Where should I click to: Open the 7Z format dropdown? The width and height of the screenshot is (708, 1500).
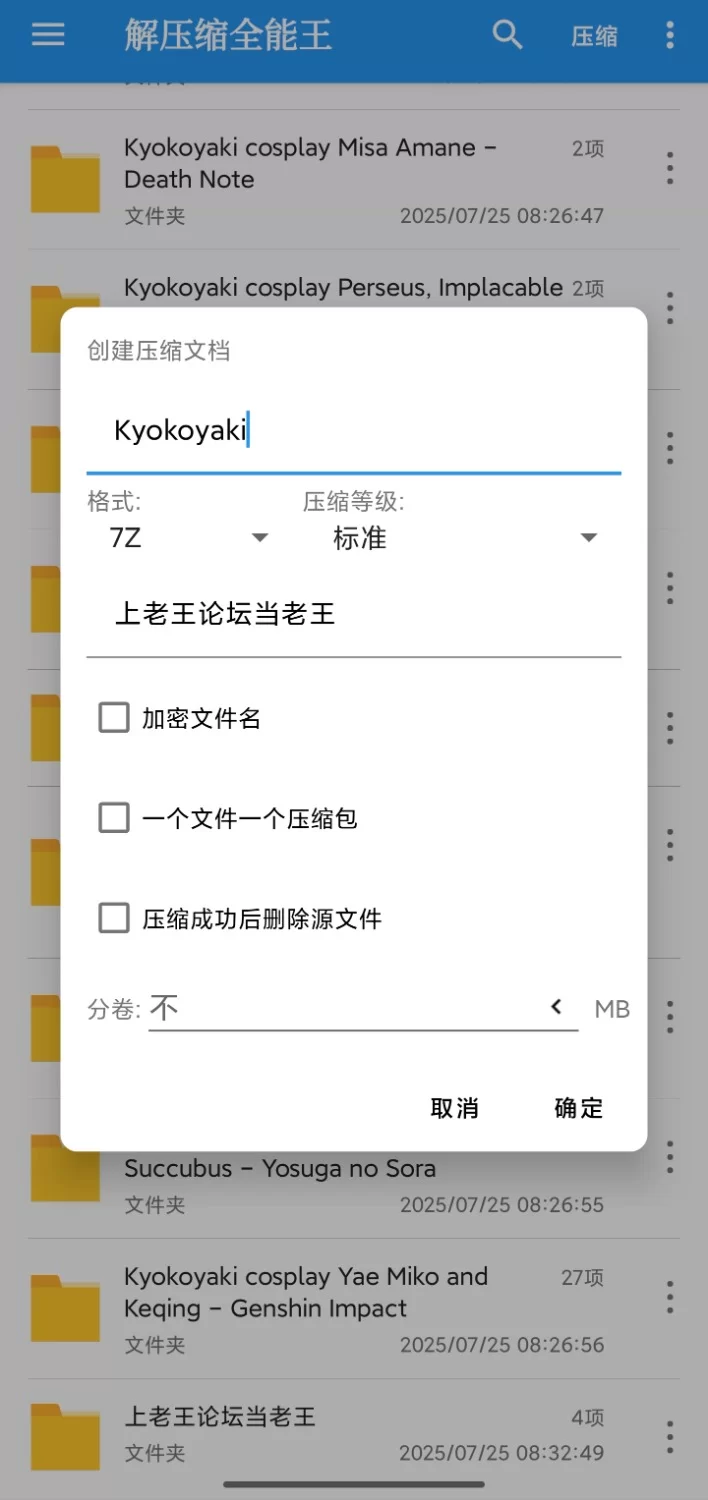tap(188, 538)
